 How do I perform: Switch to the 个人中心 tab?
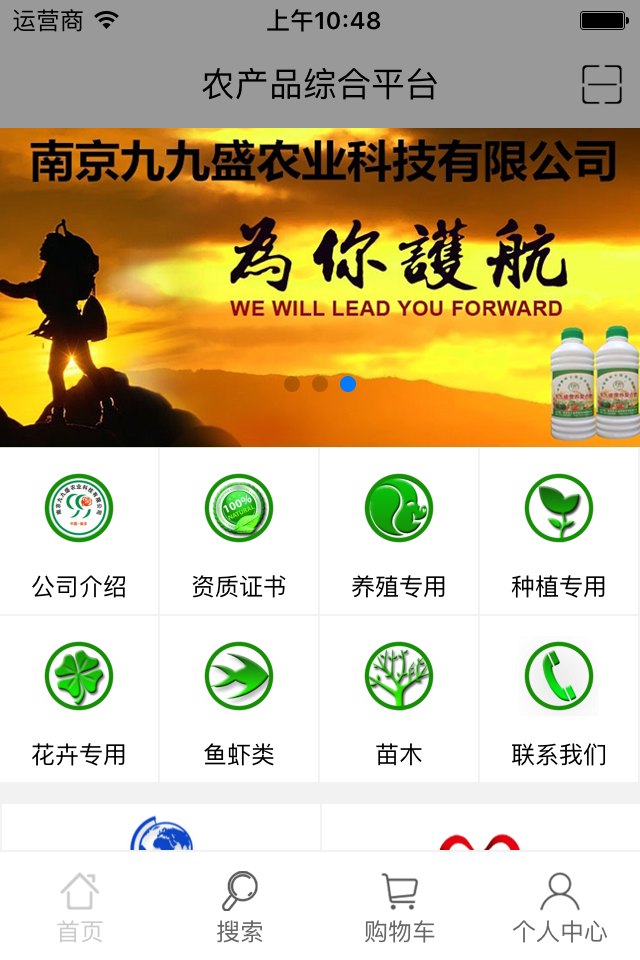point(560,907)
